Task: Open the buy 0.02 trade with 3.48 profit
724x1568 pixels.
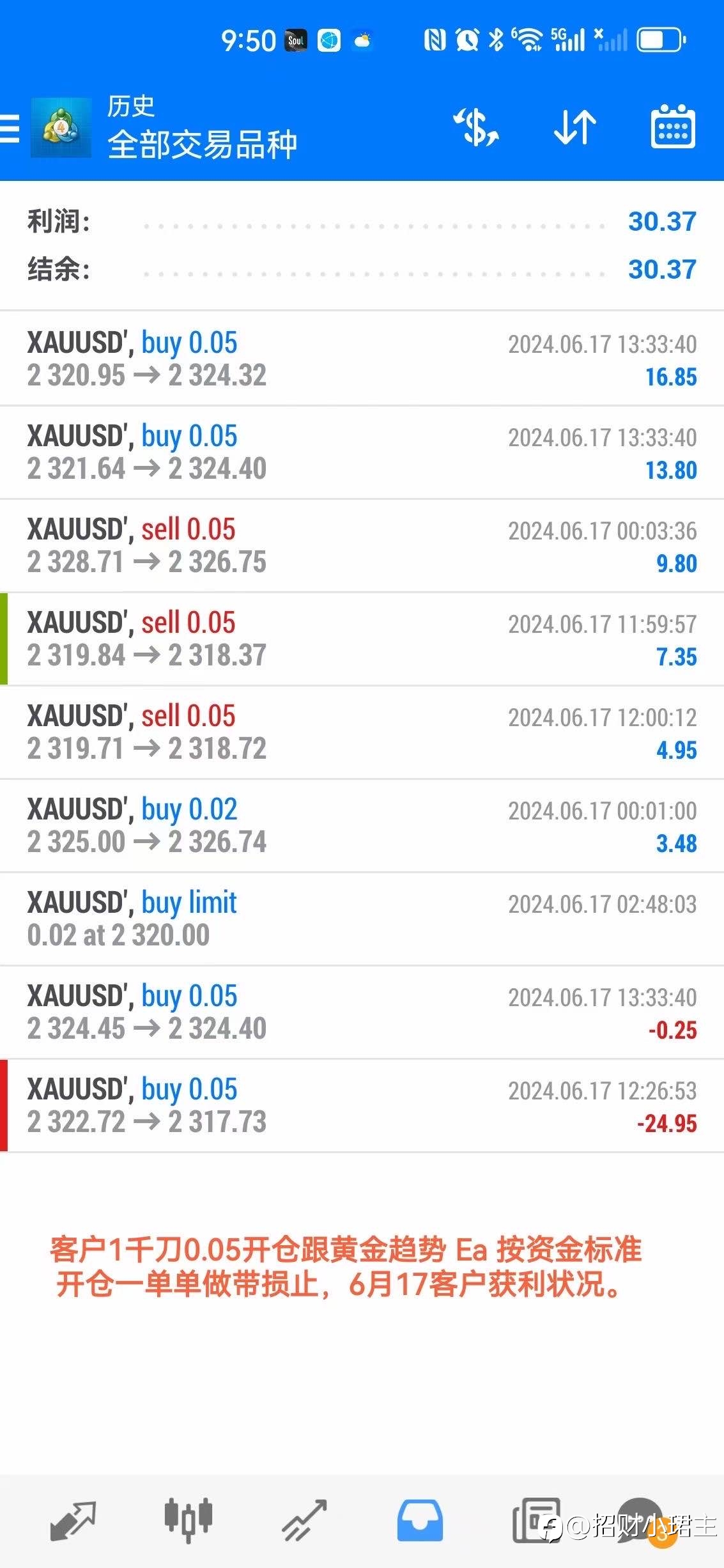Action: [x=362, y=825]
